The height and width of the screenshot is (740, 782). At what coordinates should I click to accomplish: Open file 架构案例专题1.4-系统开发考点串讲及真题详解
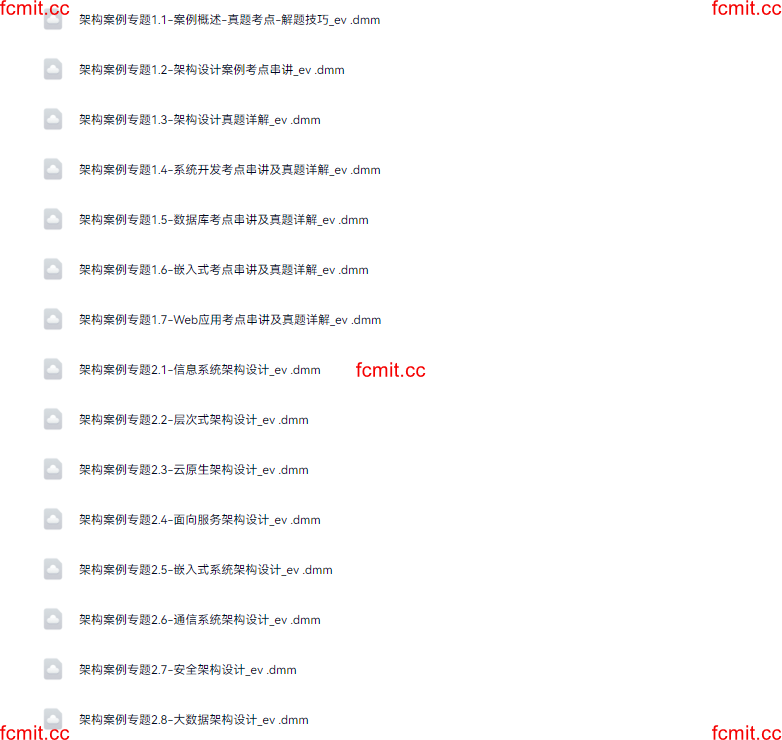(x=229, y=170)
